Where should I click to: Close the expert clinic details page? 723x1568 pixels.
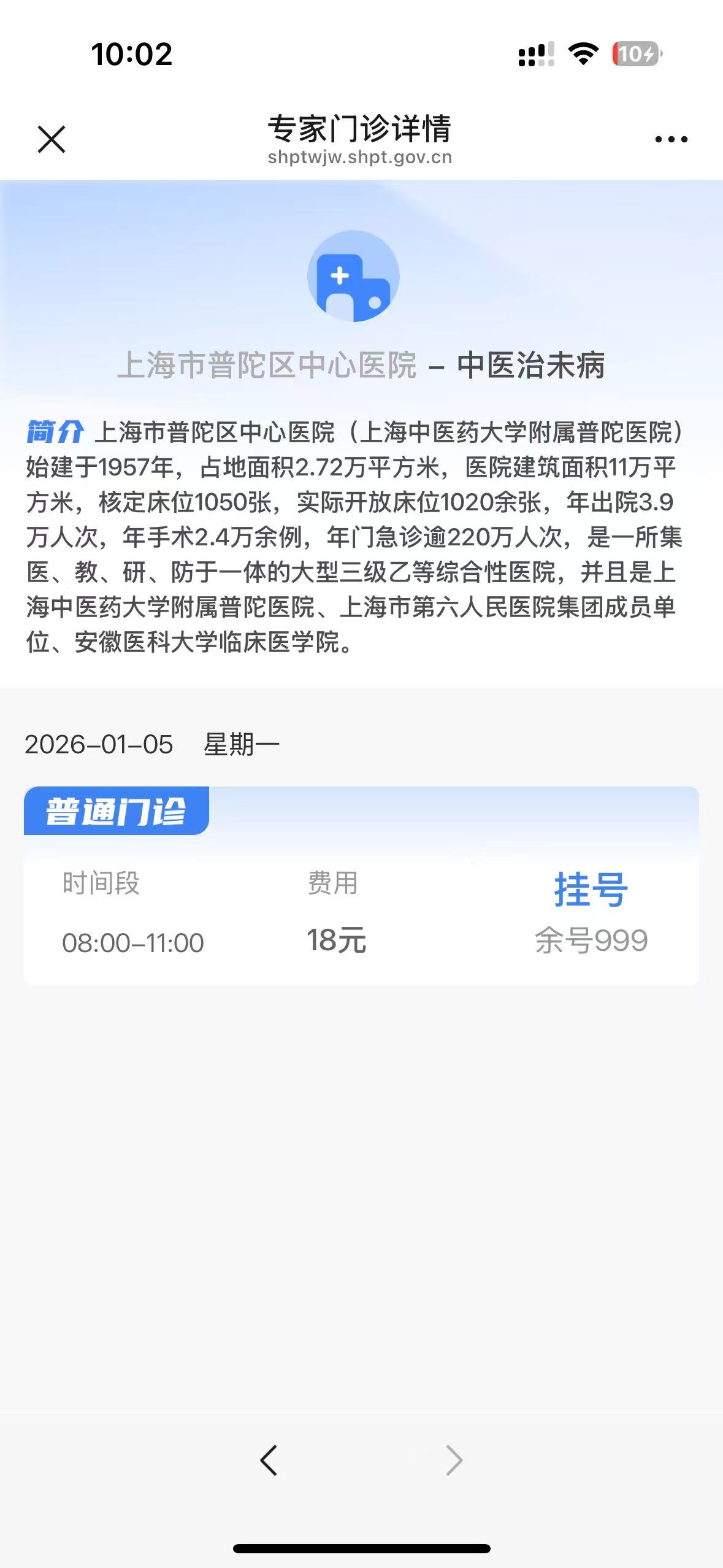52,139
